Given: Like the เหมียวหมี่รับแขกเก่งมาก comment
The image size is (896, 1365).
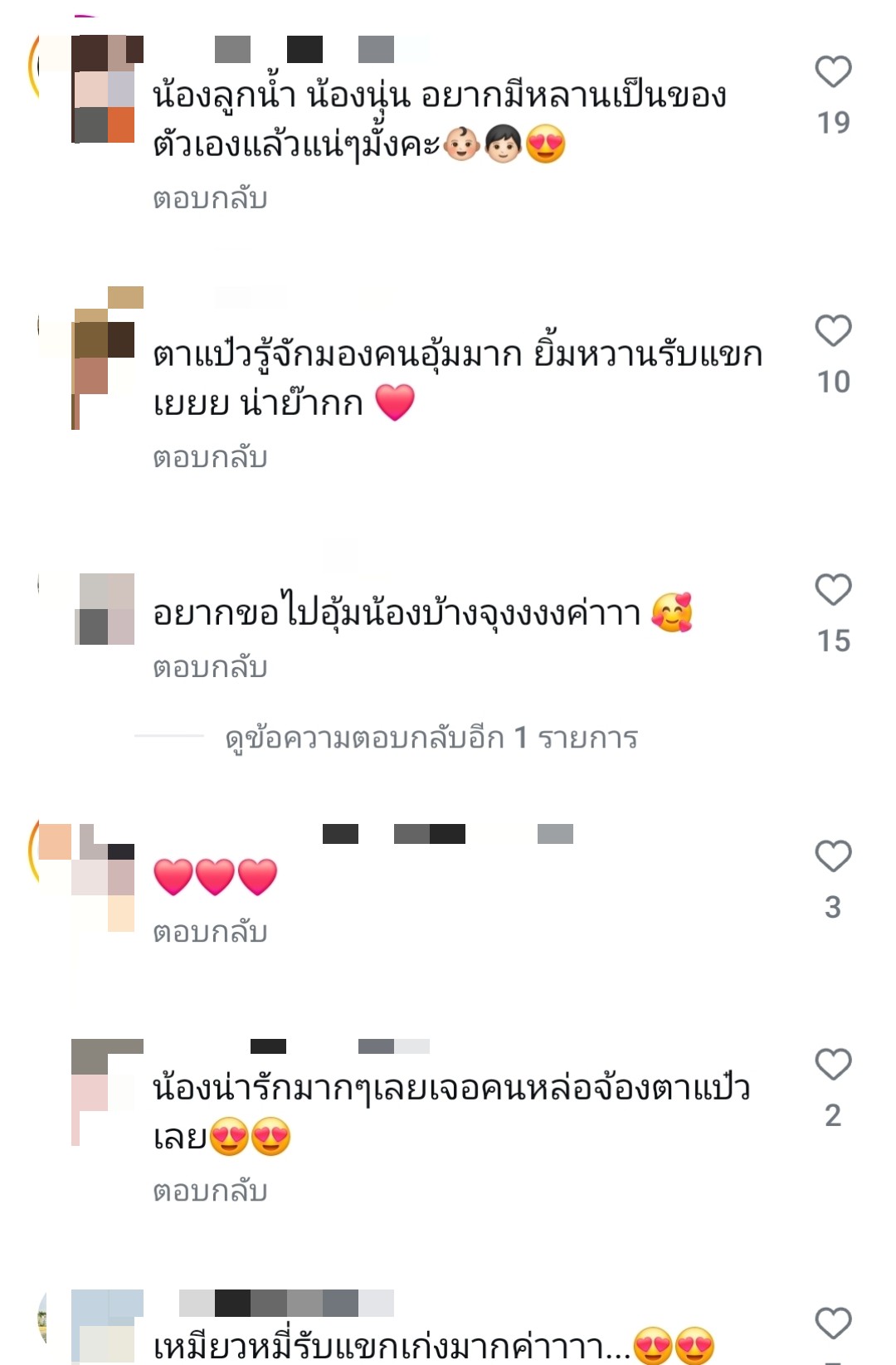Looking at the screenshot, I should (x=833, y=1324).
